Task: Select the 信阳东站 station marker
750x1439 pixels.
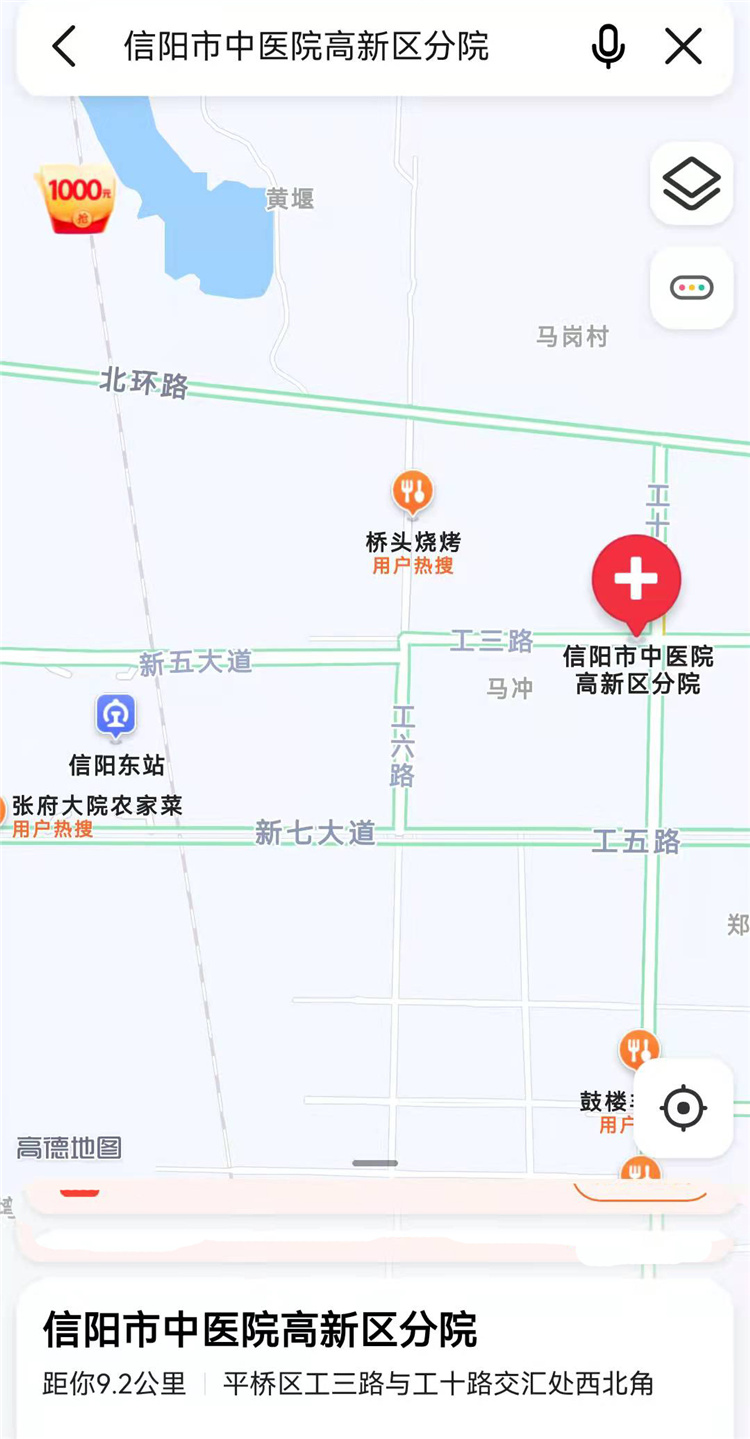Action: tap(116, 716)
